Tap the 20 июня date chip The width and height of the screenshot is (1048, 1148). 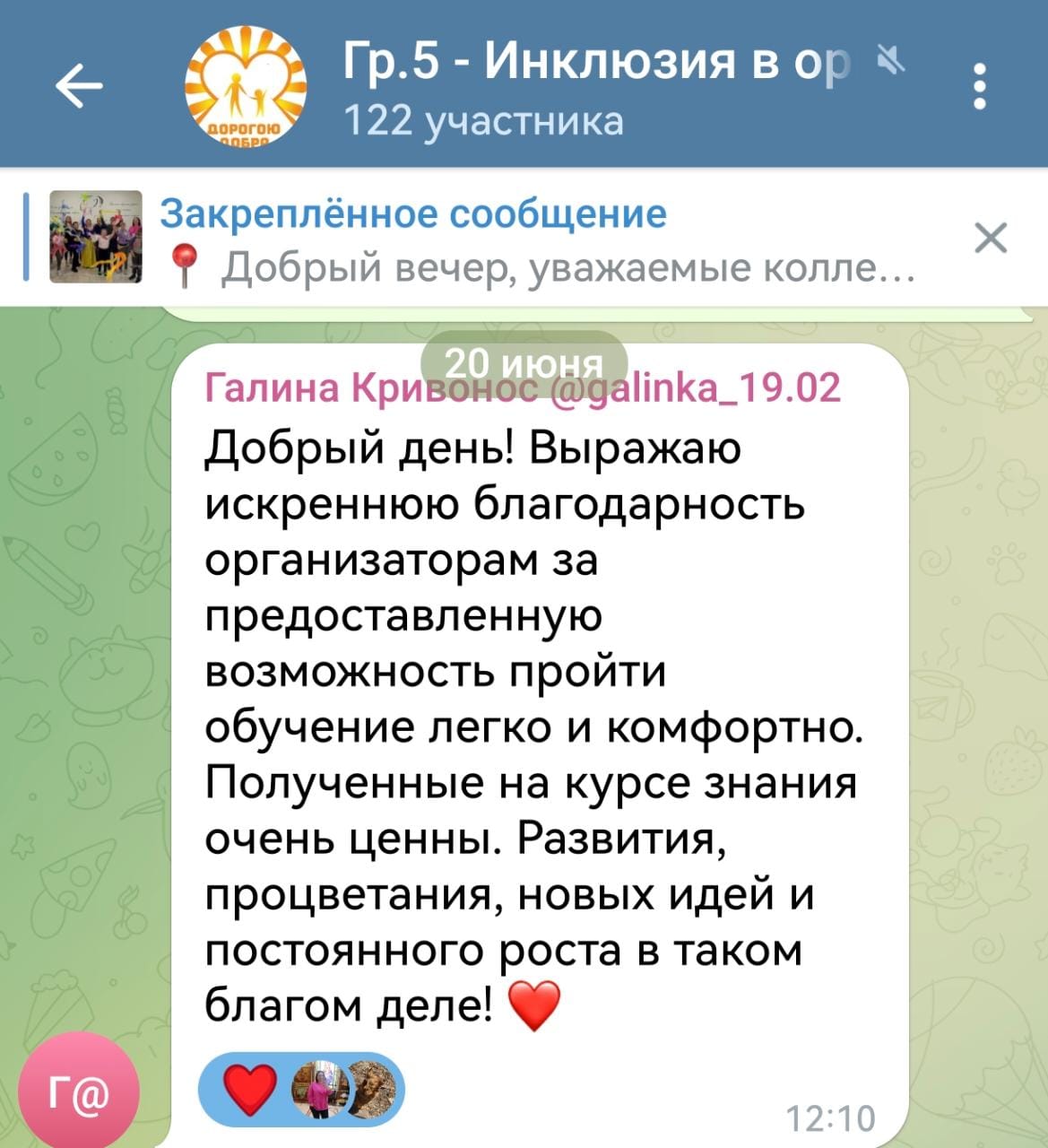(x=525, y=364)
